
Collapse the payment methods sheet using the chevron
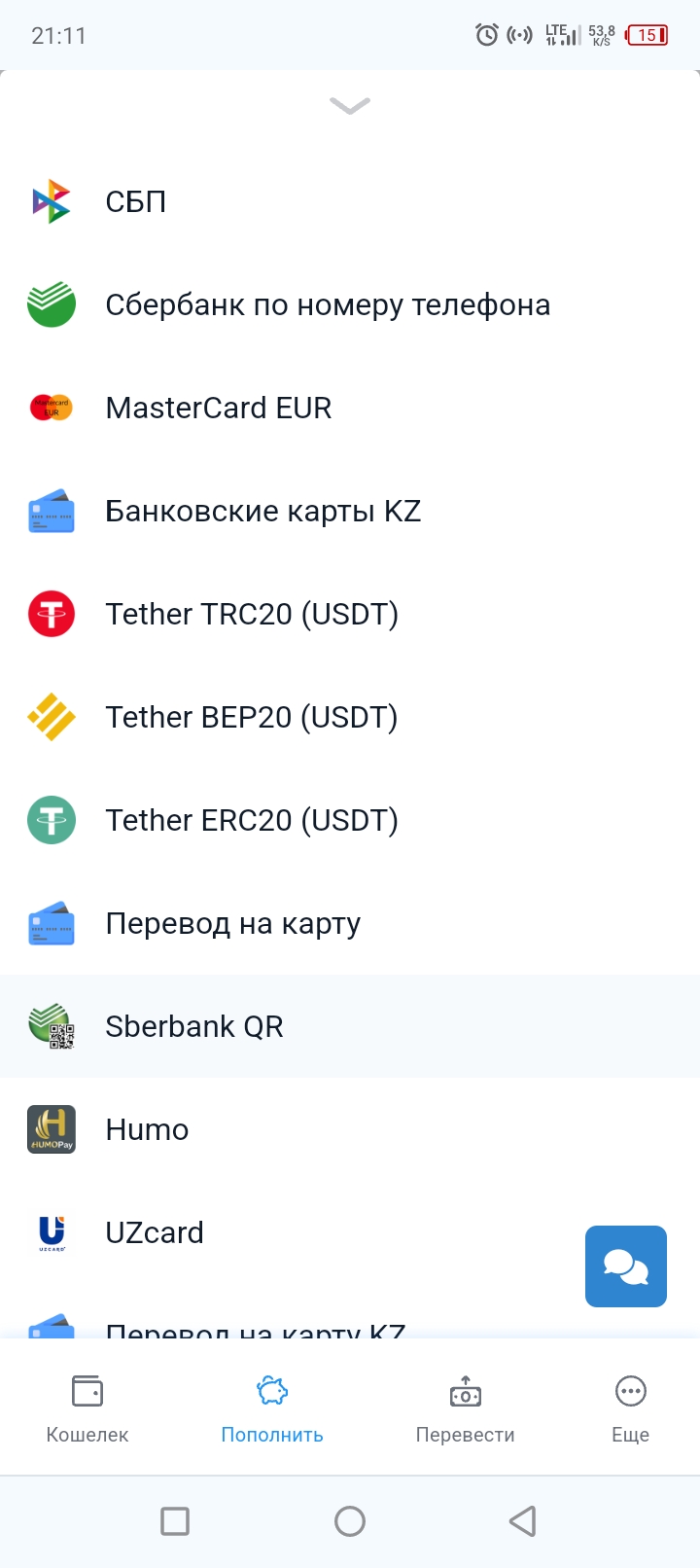coord(350,105)
